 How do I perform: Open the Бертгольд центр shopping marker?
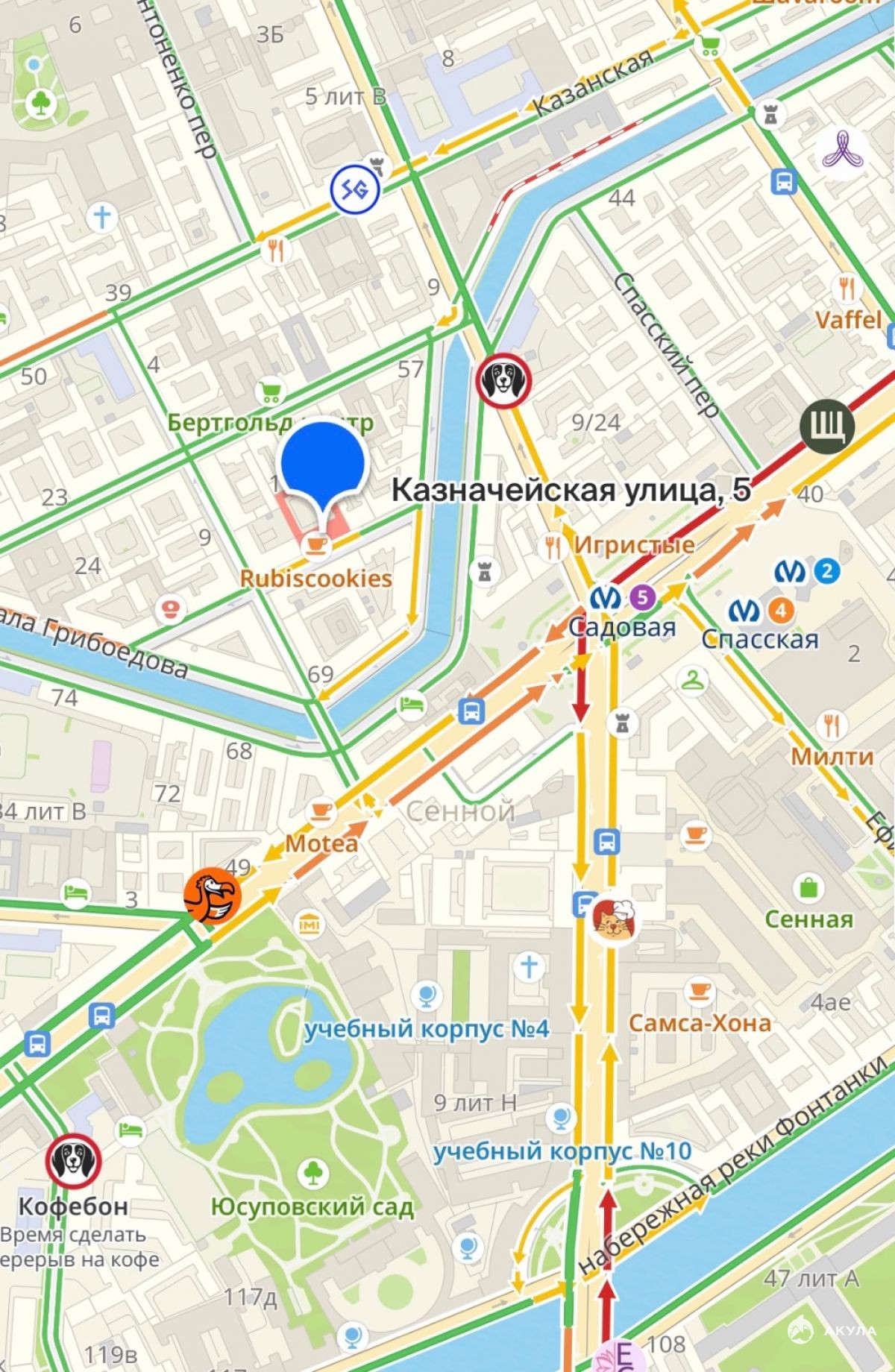pyautogui.click(x=270, y=391)
